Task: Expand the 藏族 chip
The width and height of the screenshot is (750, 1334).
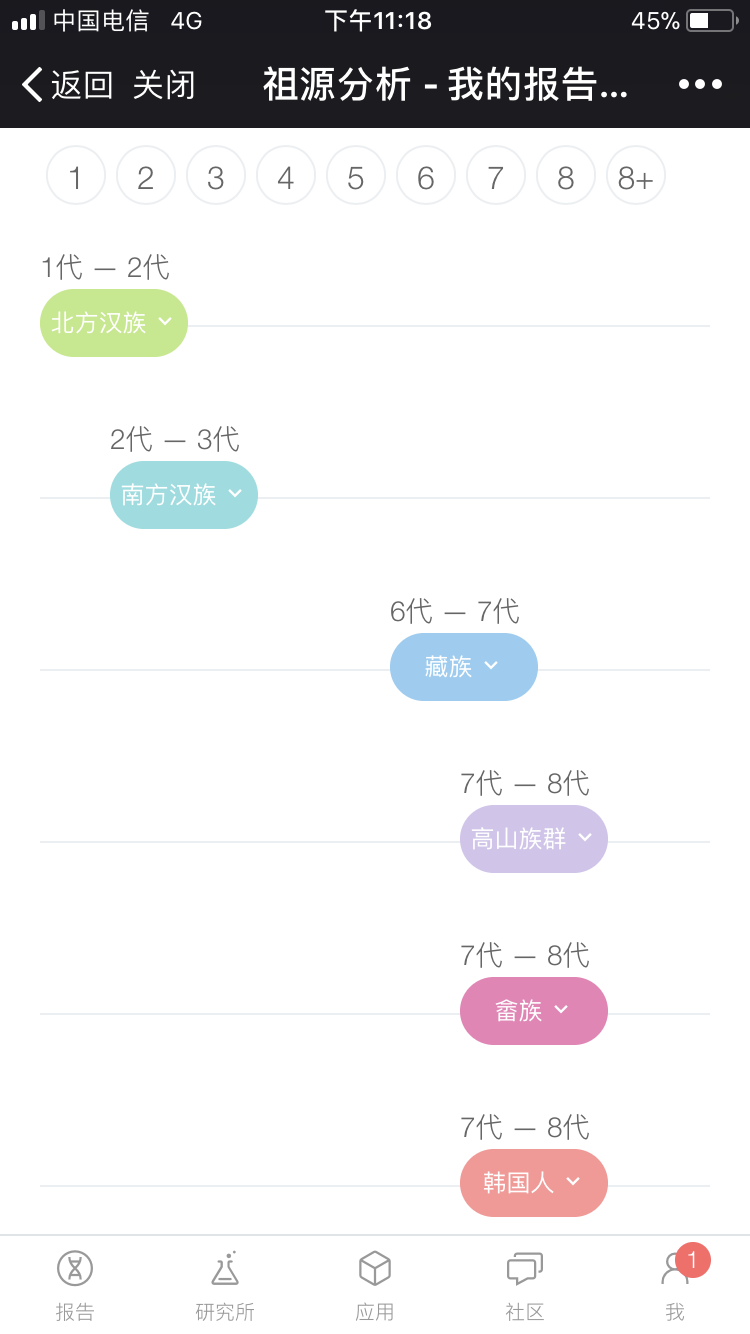Action: 464,667
